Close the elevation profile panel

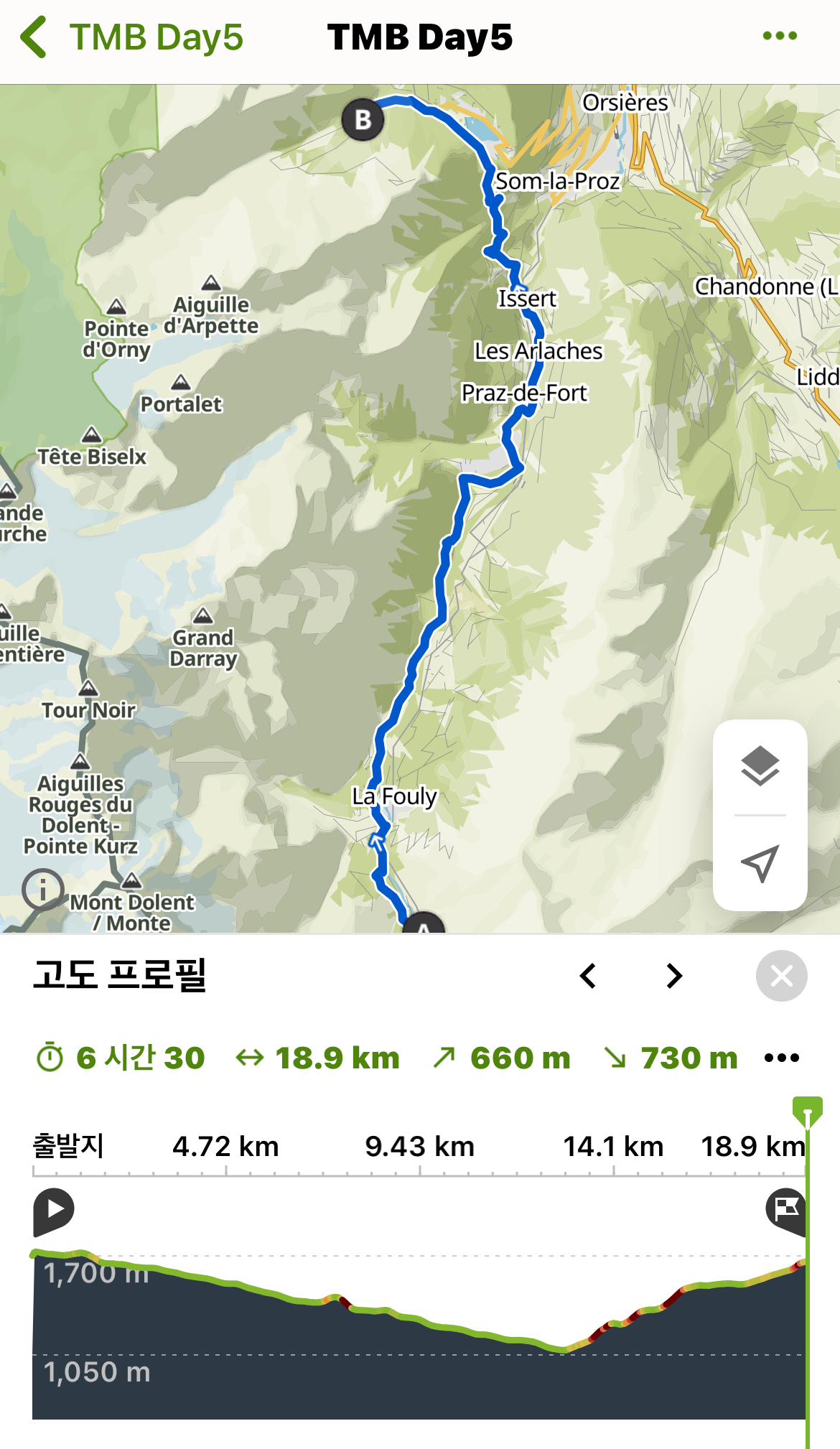tap(781, 976)
